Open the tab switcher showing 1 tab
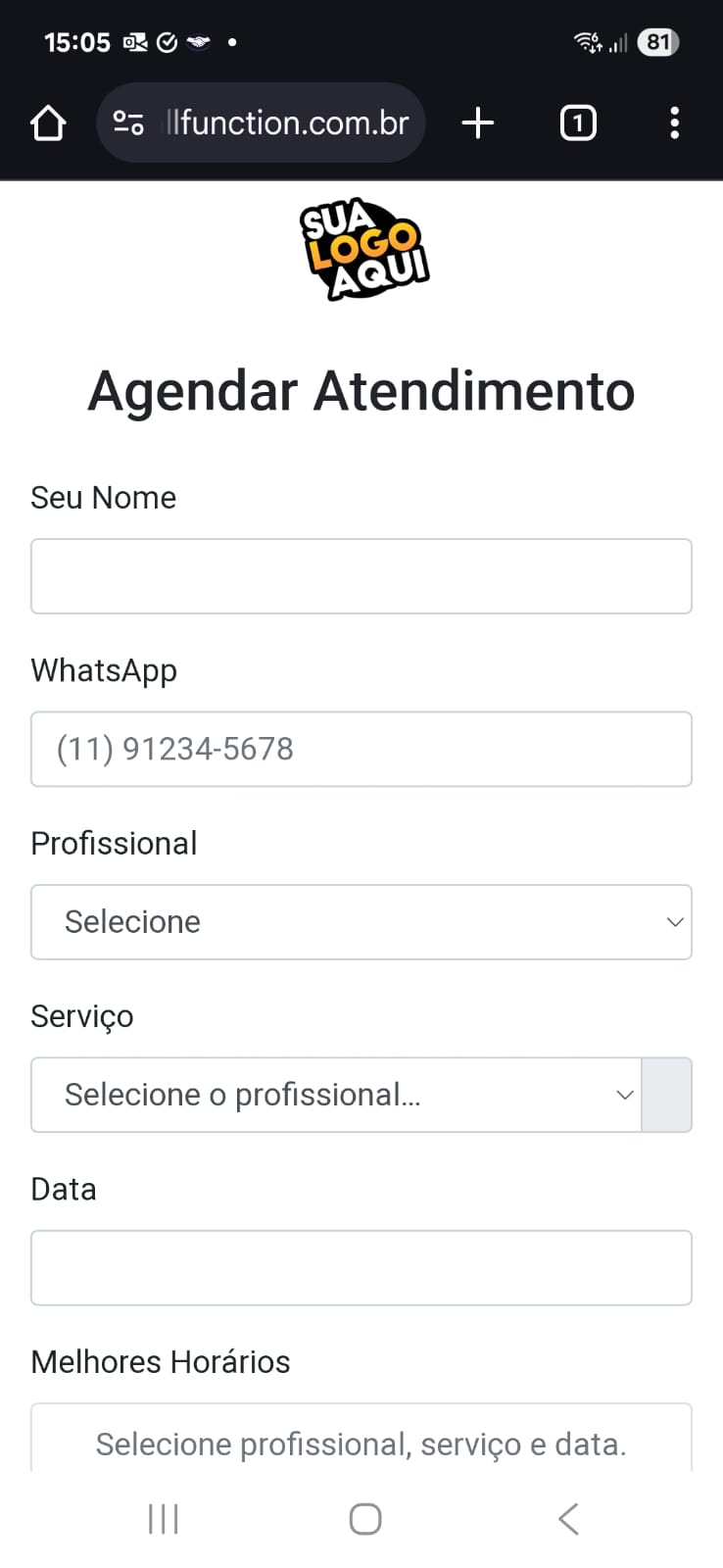 click(578, 122)
